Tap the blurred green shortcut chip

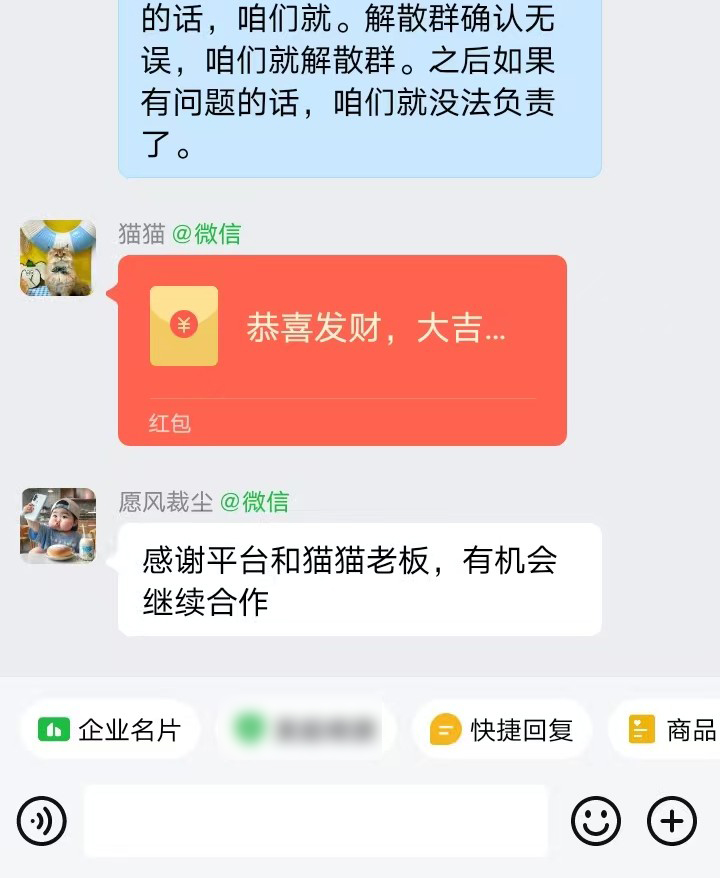pyautogui.click(x=306, y=730)
